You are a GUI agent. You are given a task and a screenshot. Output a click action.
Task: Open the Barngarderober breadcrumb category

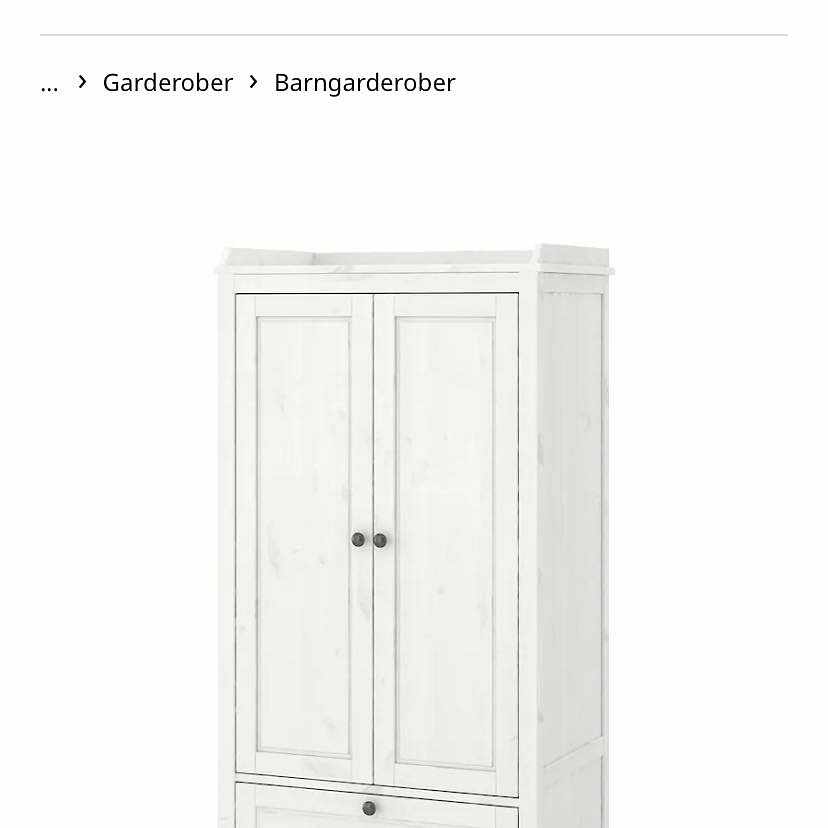(364, 83)
